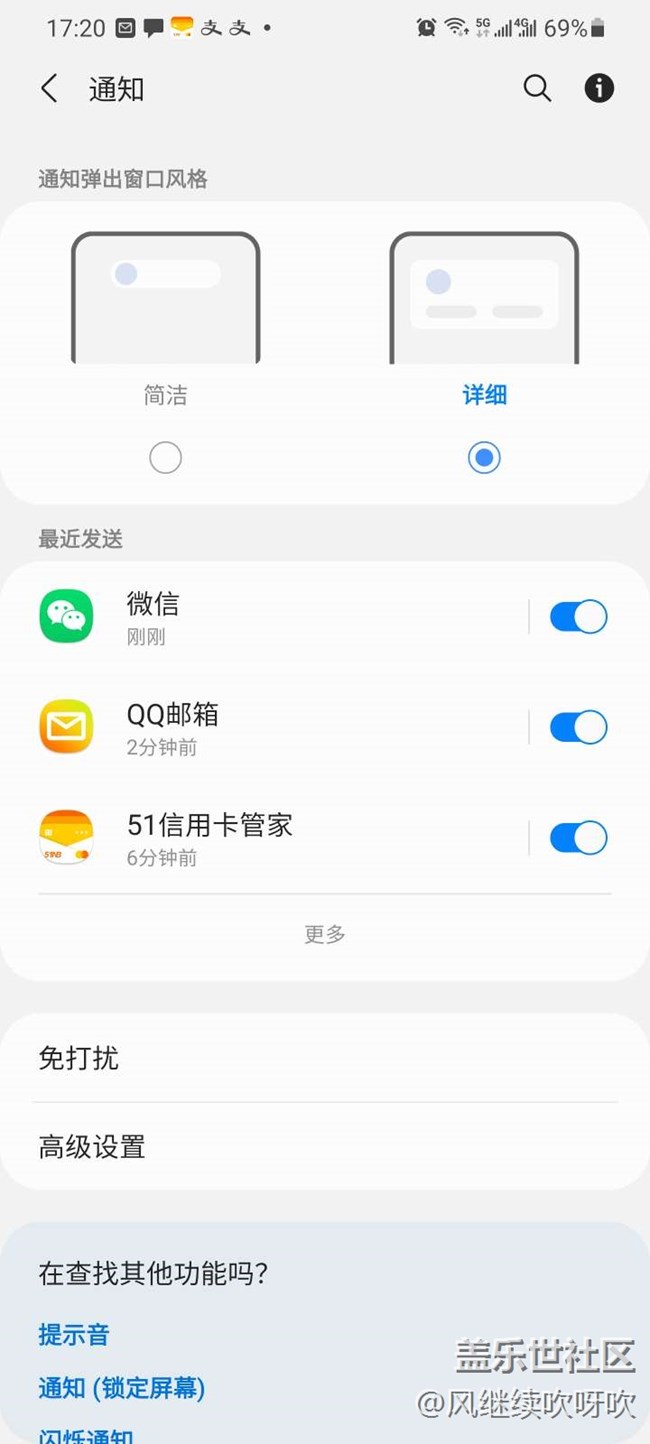Open 高级设置
The image size is (650, 1444).
click(x=325, y=1146)
